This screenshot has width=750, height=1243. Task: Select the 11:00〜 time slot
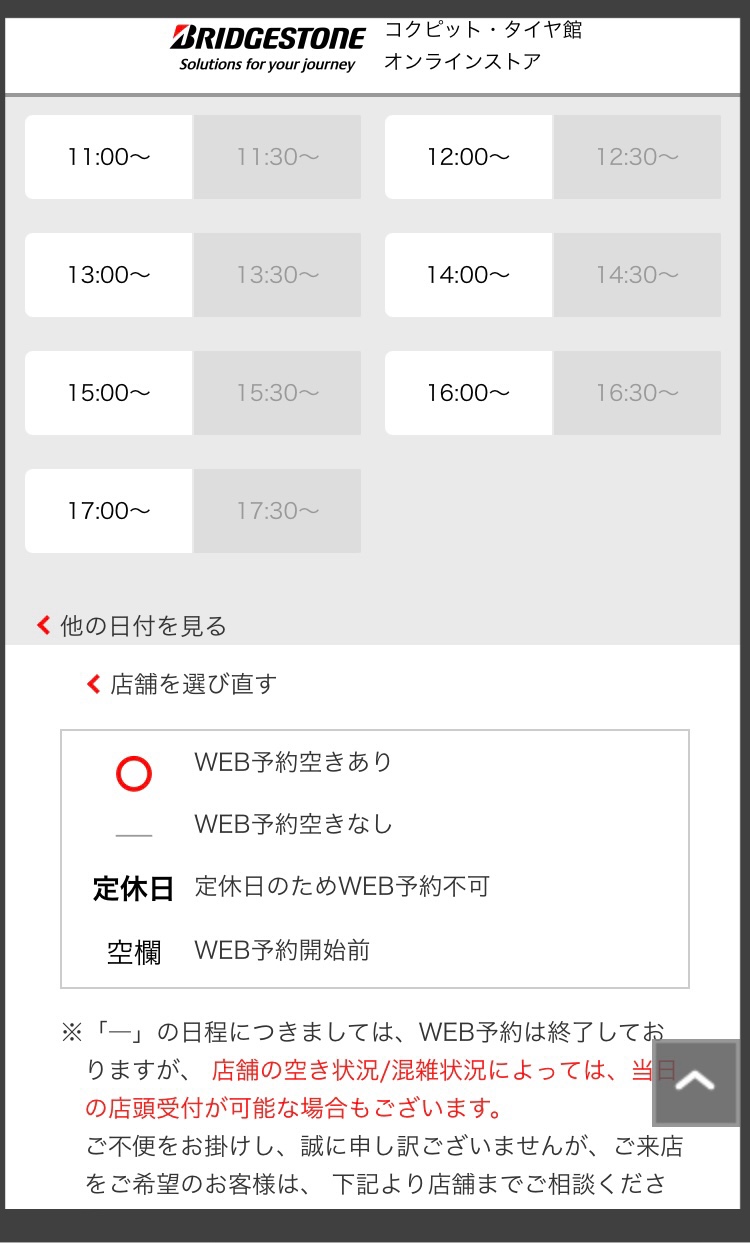(109, 157)
